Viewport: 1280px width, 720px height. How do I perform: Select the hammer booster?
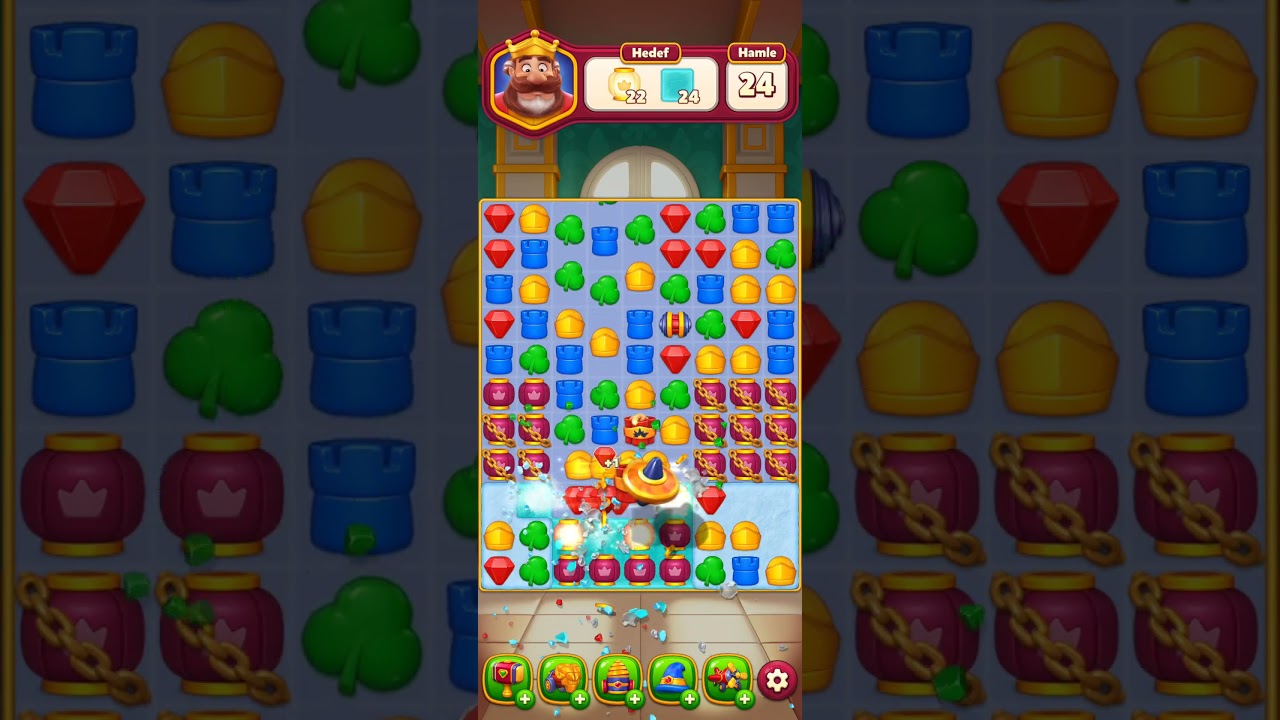point(508,680)
